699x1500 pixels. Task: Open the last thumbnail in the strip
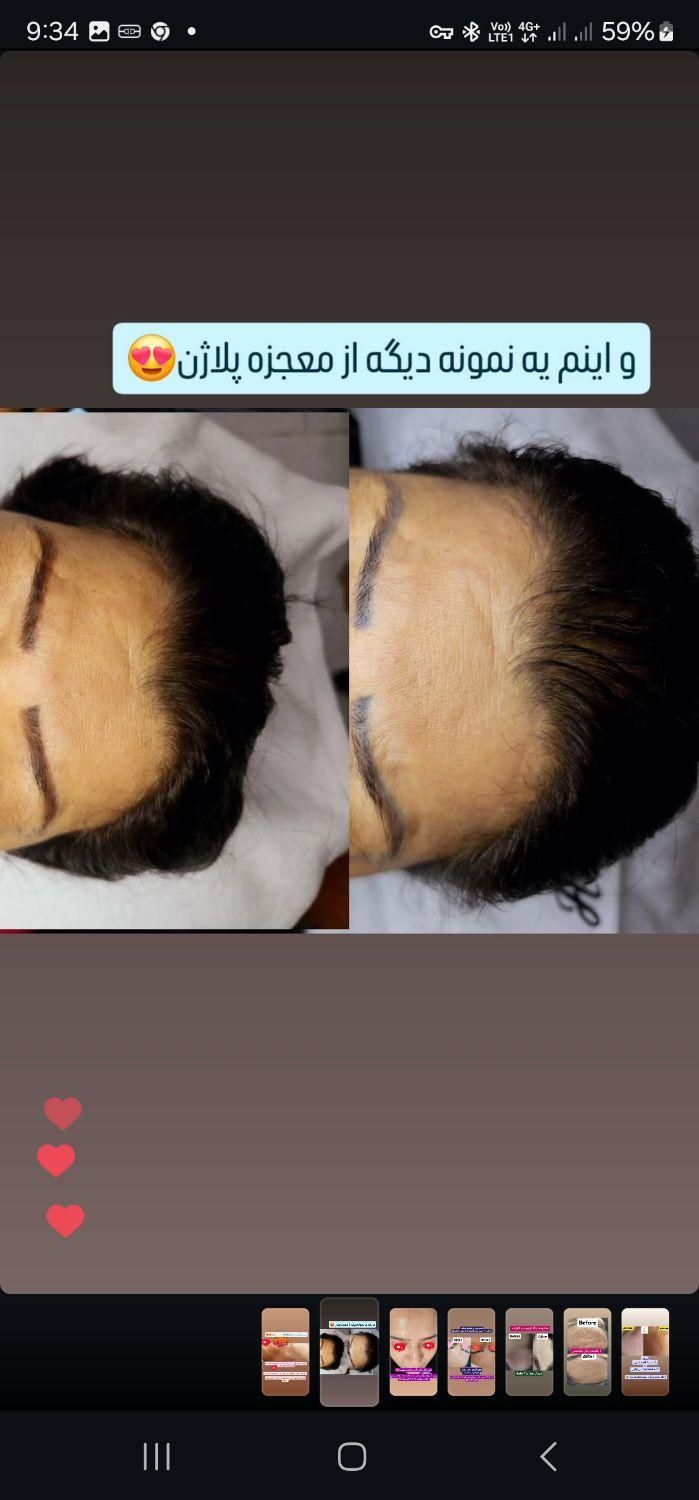pyautogui.click(x=645, y=1351)
